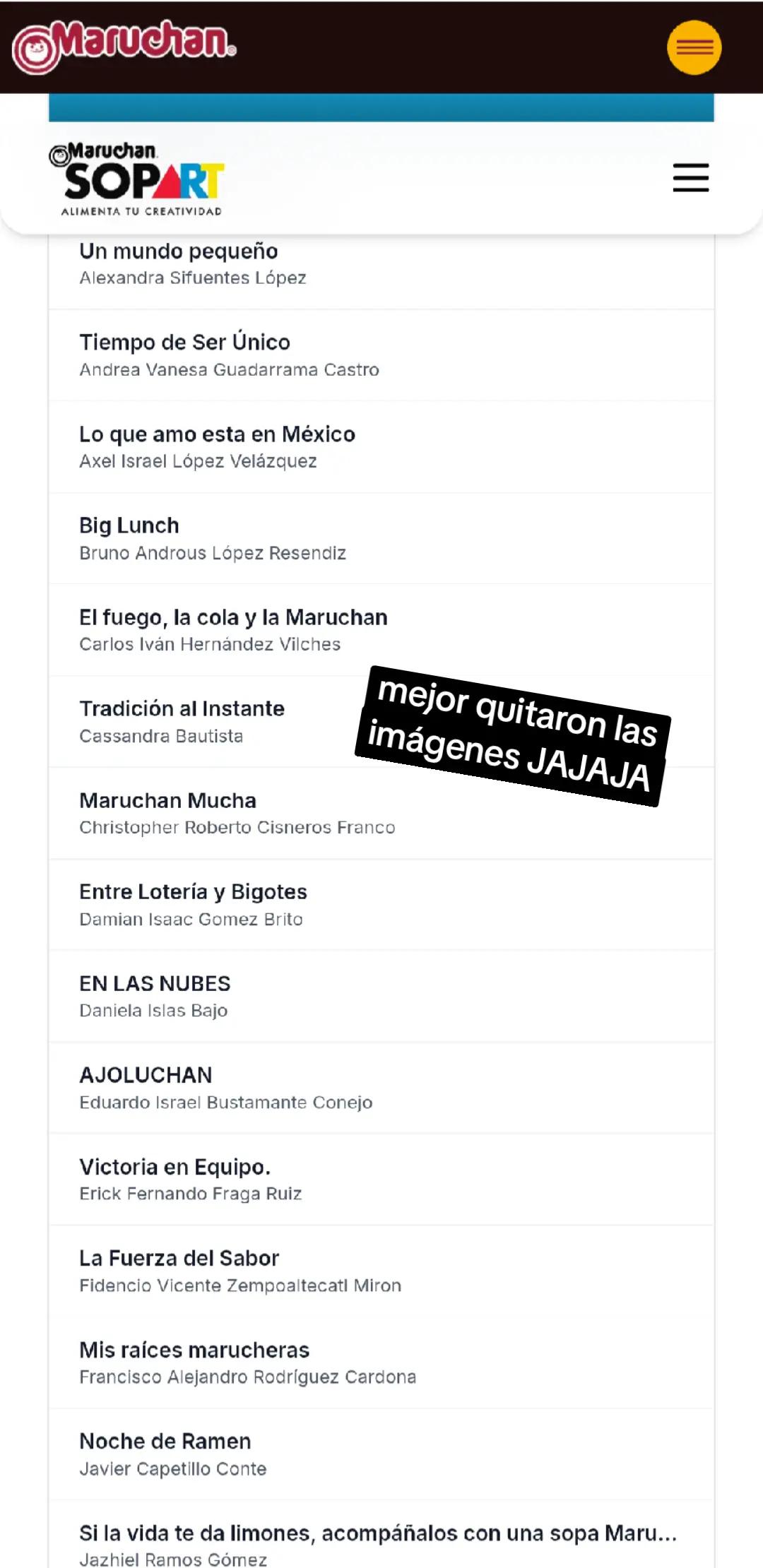The height and width of the screenshot is (1568, 763).
Task: Open the EN LAS NUBES entry
Action: click(381, 996)
